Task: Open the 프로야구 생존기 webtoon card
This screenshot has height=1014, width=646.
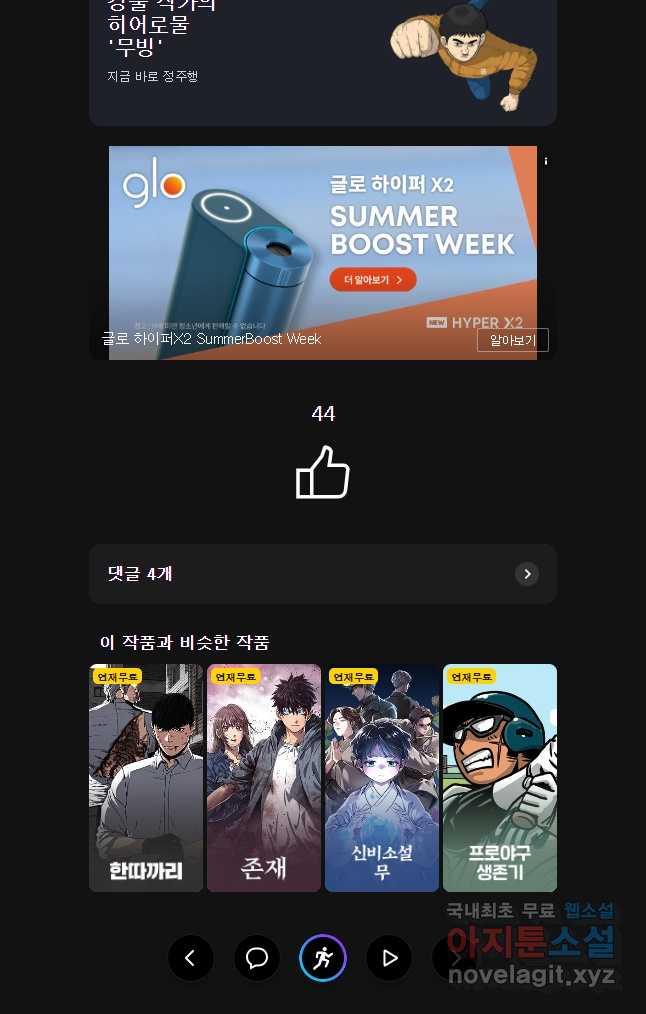Action: pyautogui.click(x=500, y=778)
